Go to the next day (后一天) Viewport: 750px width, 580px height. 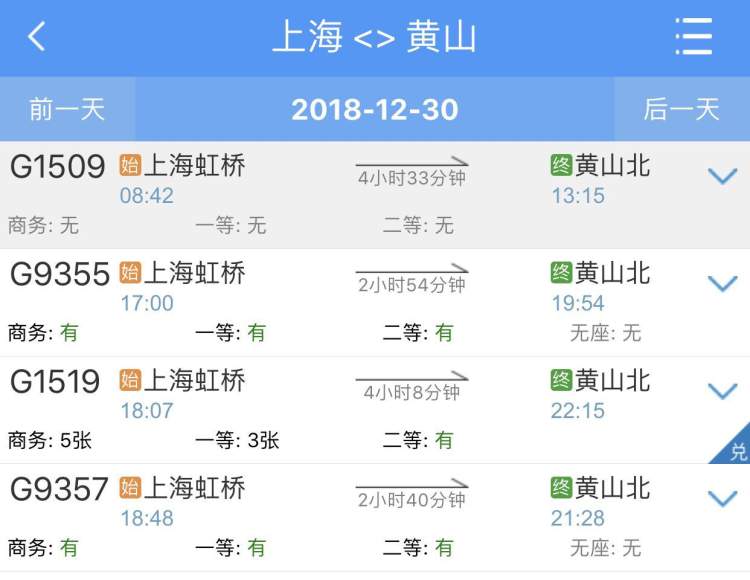click(x=681, y=109)
